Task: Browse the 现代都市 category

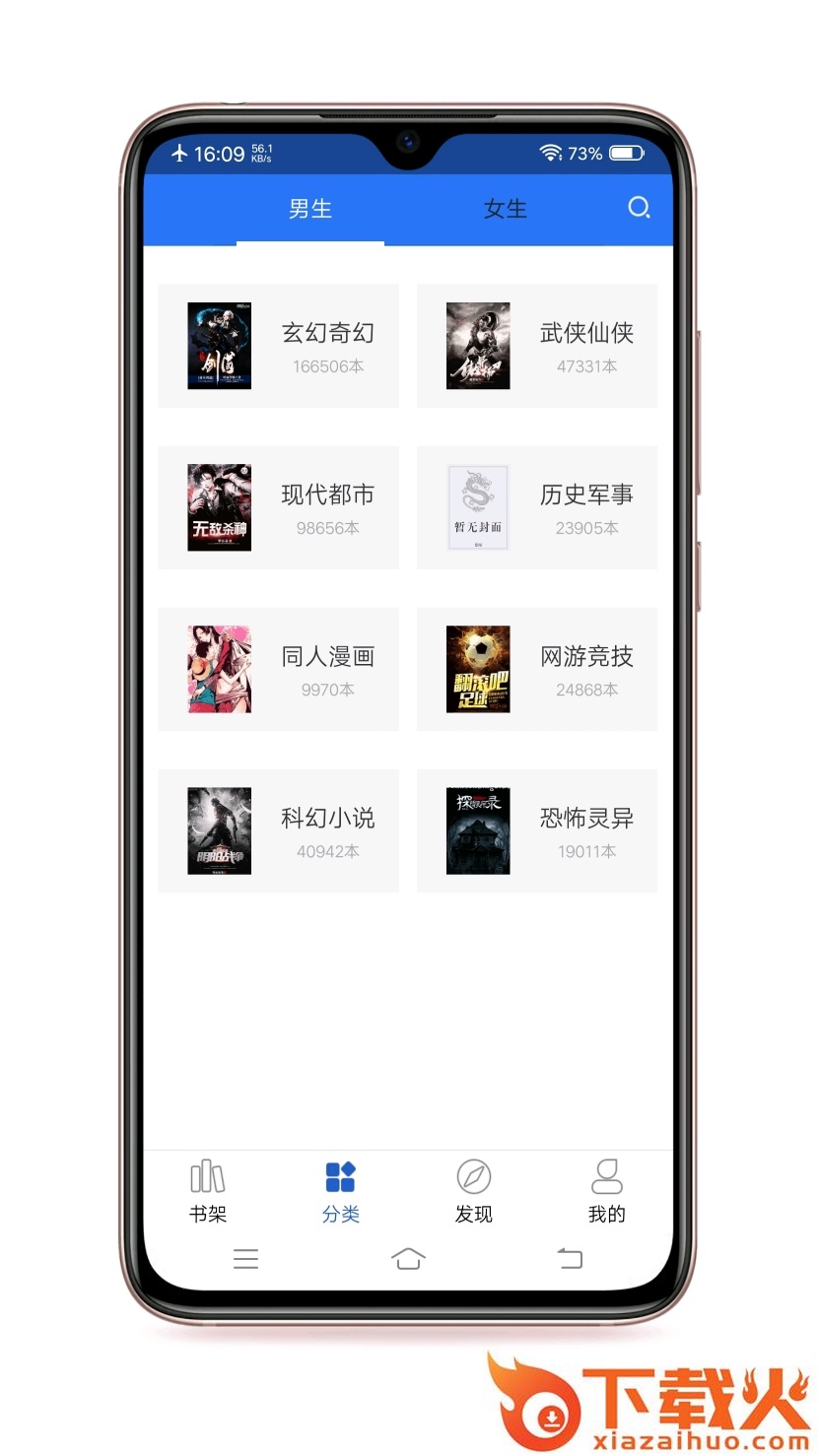Action: [x=279, y=507]
